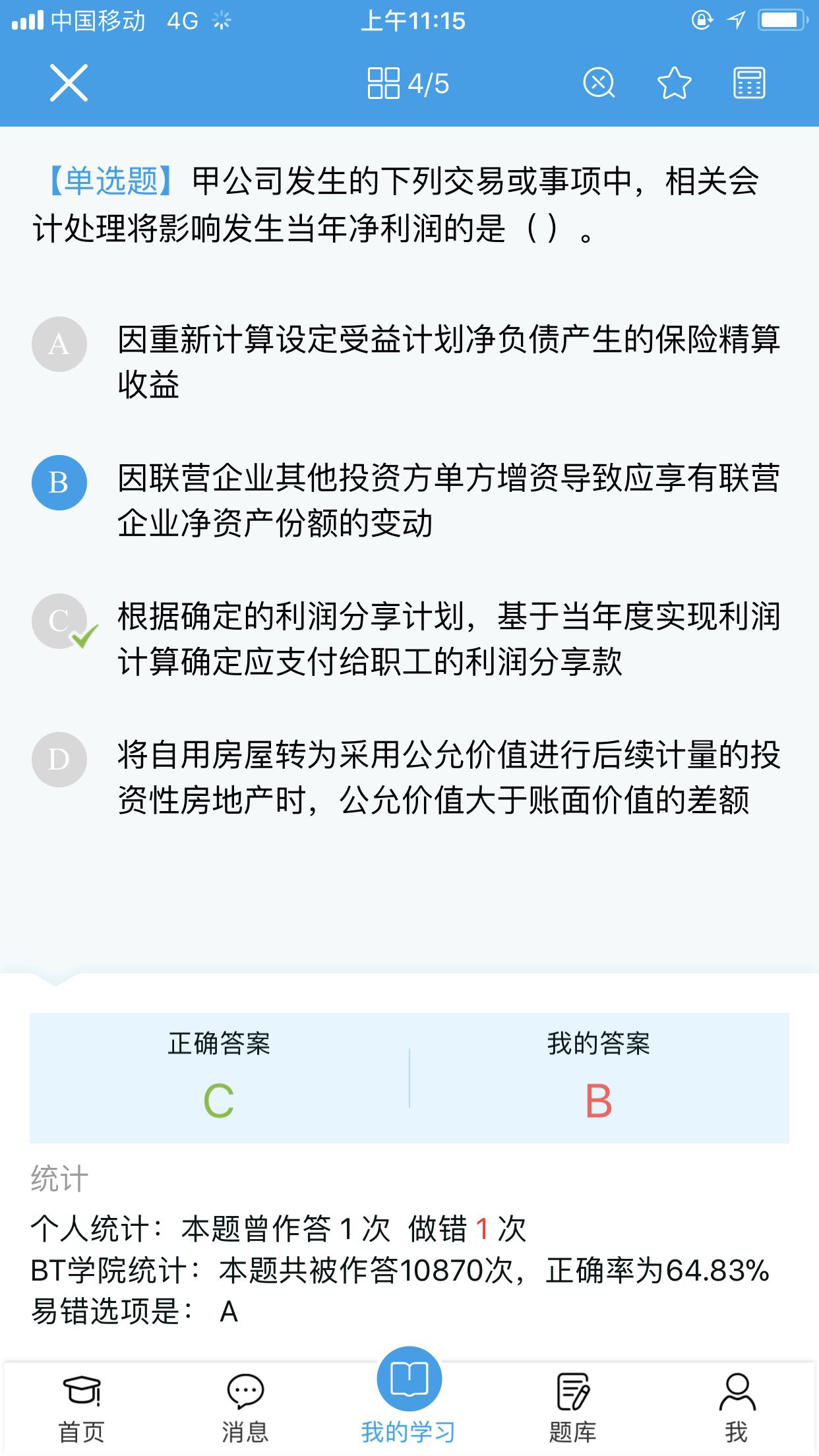Screen dimensions: 819x1456
Task: Open the calculator icon in the top bar
Action: tap(748, 85)
